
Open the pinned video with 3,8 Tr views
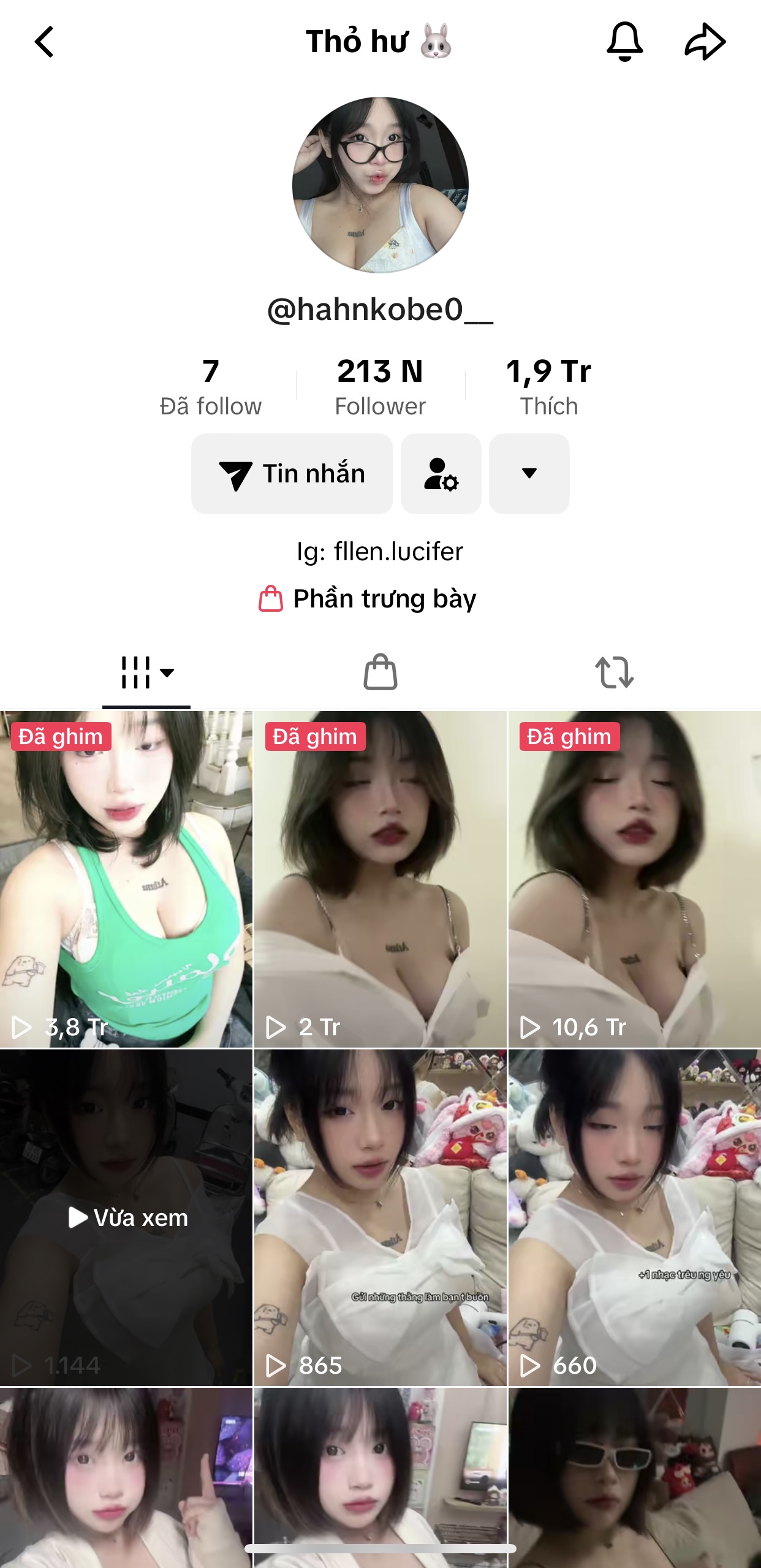(126, 879)
